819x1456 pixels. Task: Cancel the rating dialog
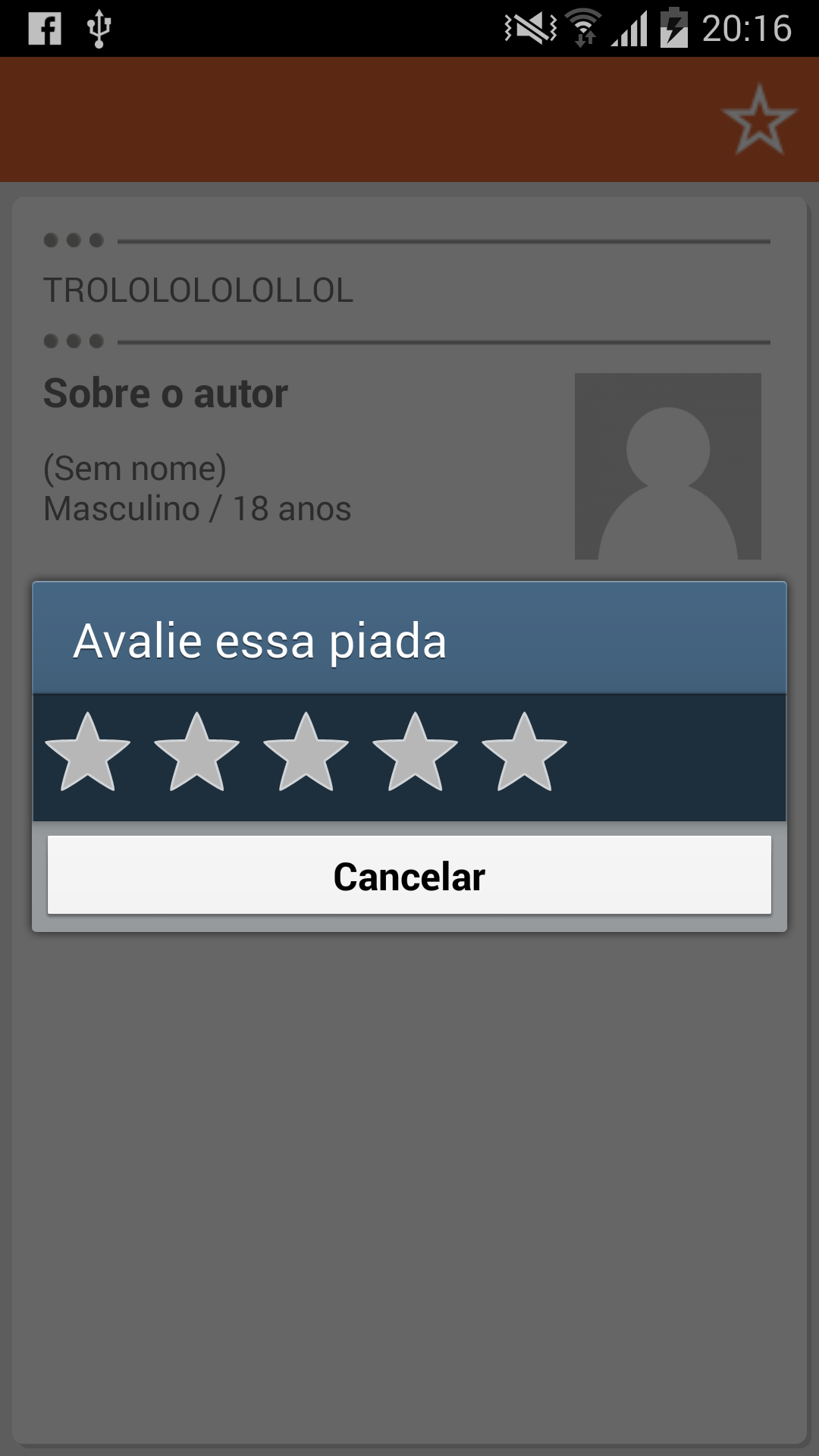click(409, 876)
